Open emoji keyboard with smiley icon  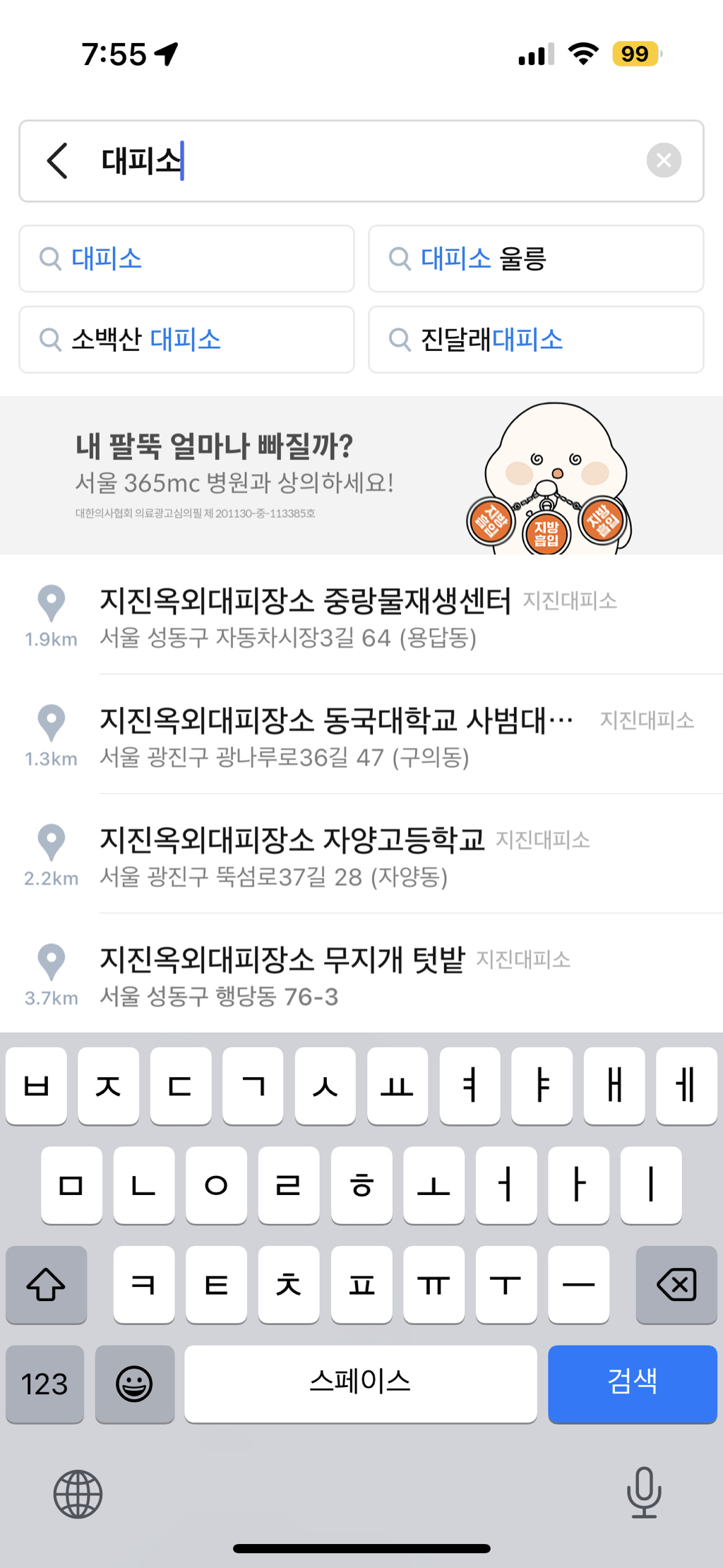(134, 1384)
